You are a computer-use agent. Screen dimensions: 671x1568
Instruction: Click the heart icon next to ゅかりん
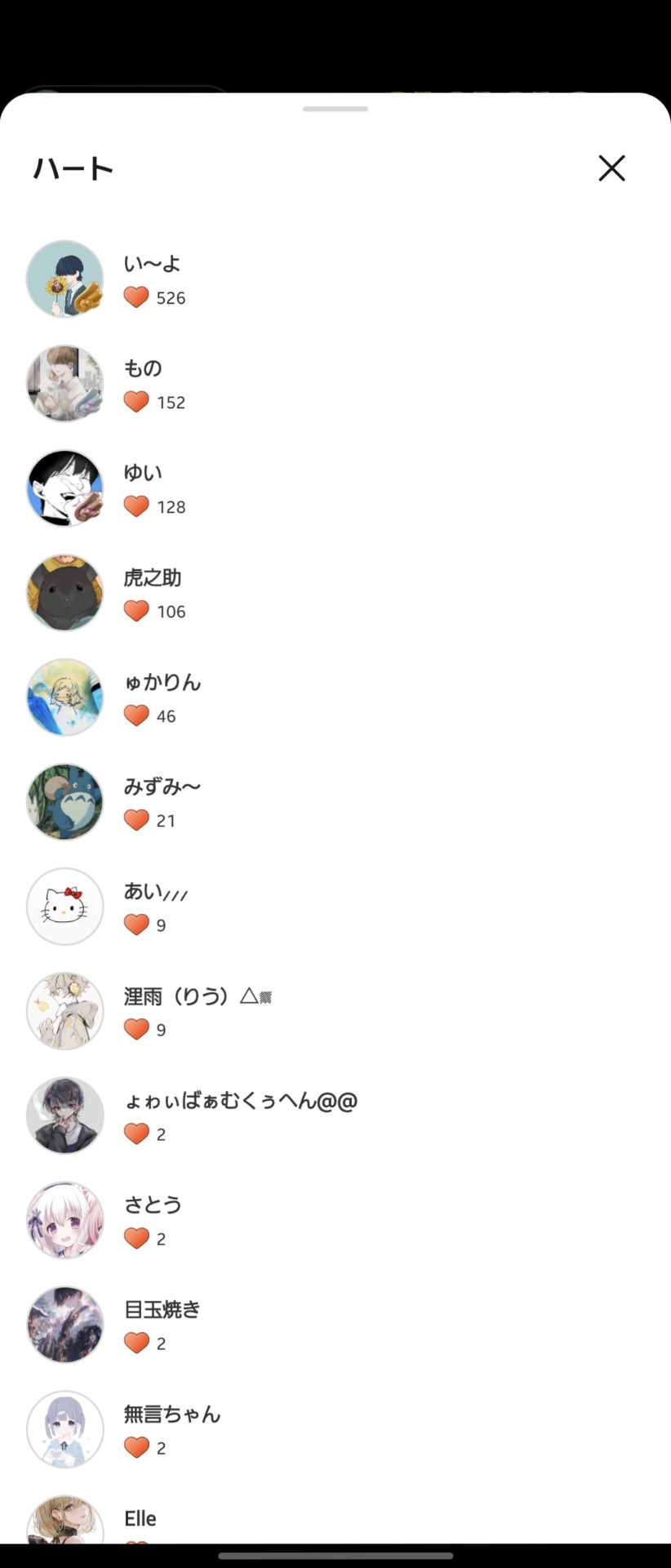(x=136, y=715)
